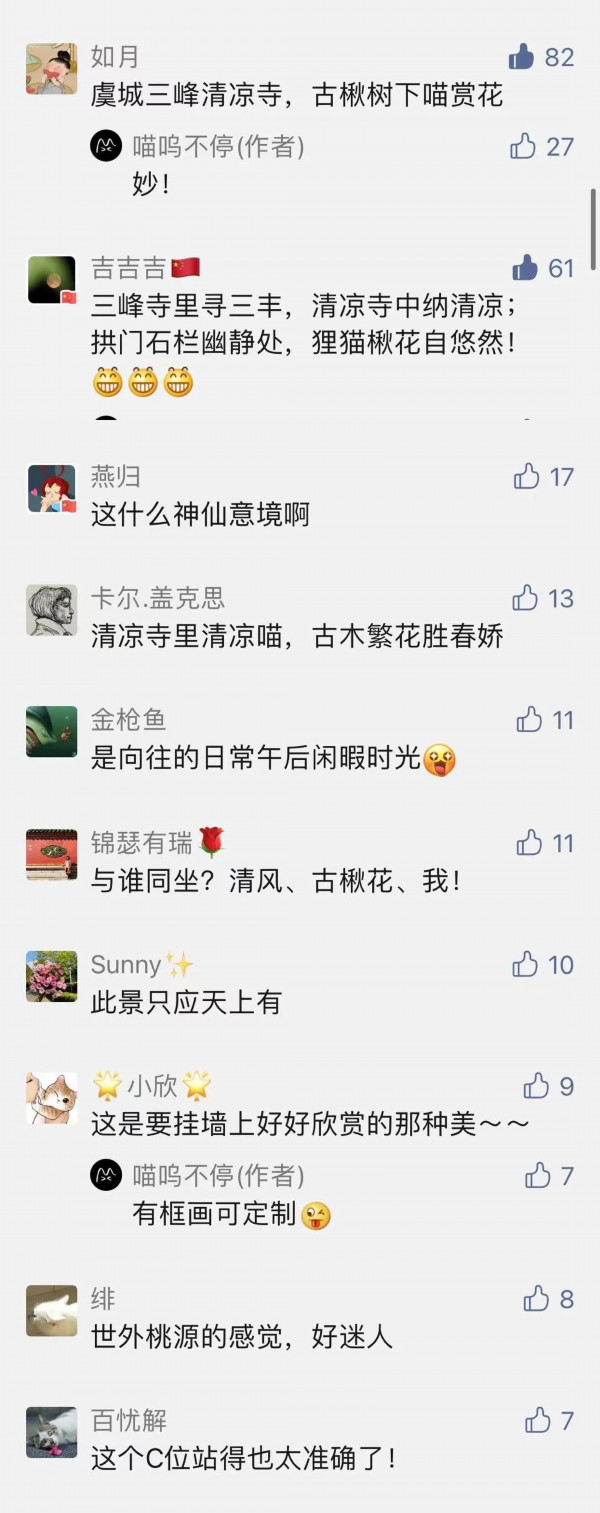Open 百忧解's cat avatar

pyautogui.click(x=51, y=1431)
